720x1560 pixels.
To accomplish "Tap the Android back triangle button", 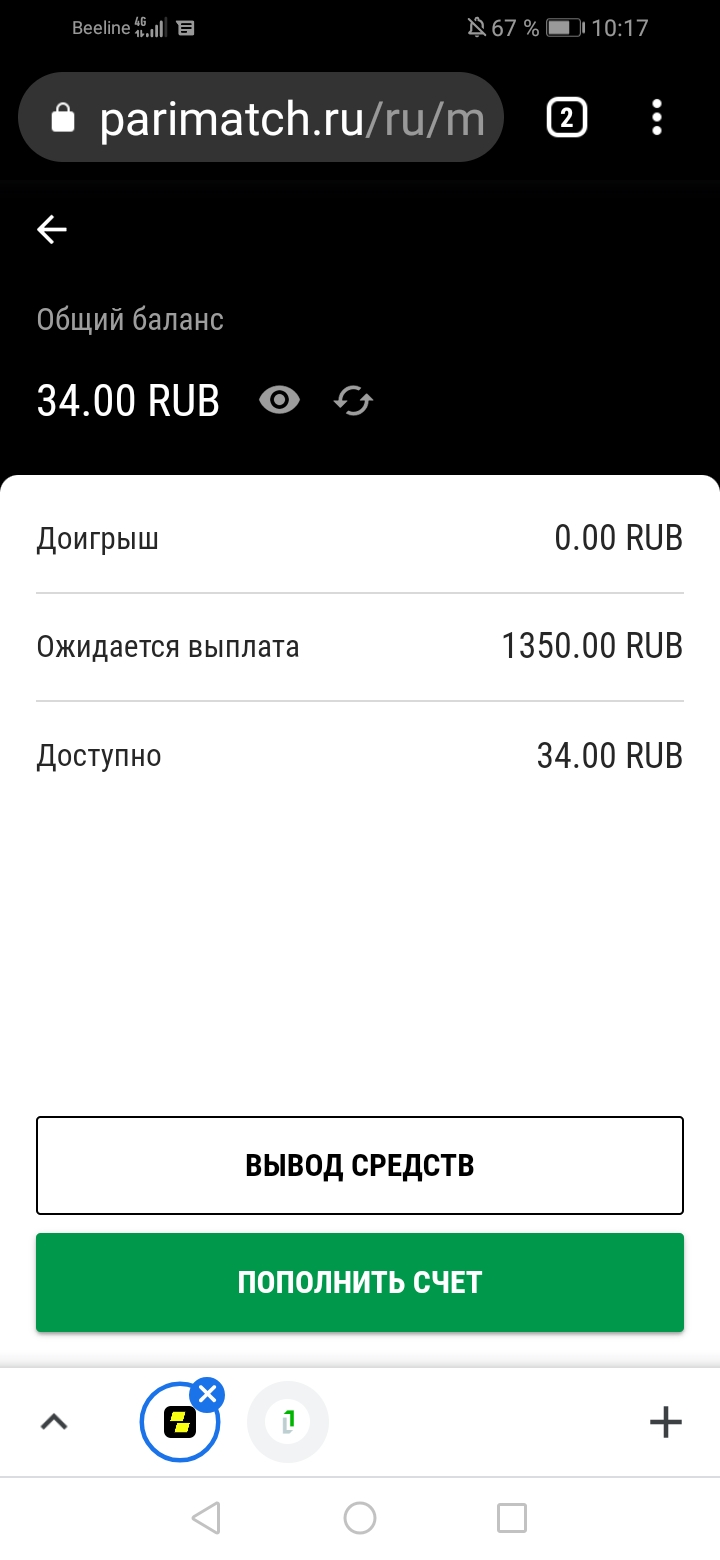I will tap(206, 1518).
